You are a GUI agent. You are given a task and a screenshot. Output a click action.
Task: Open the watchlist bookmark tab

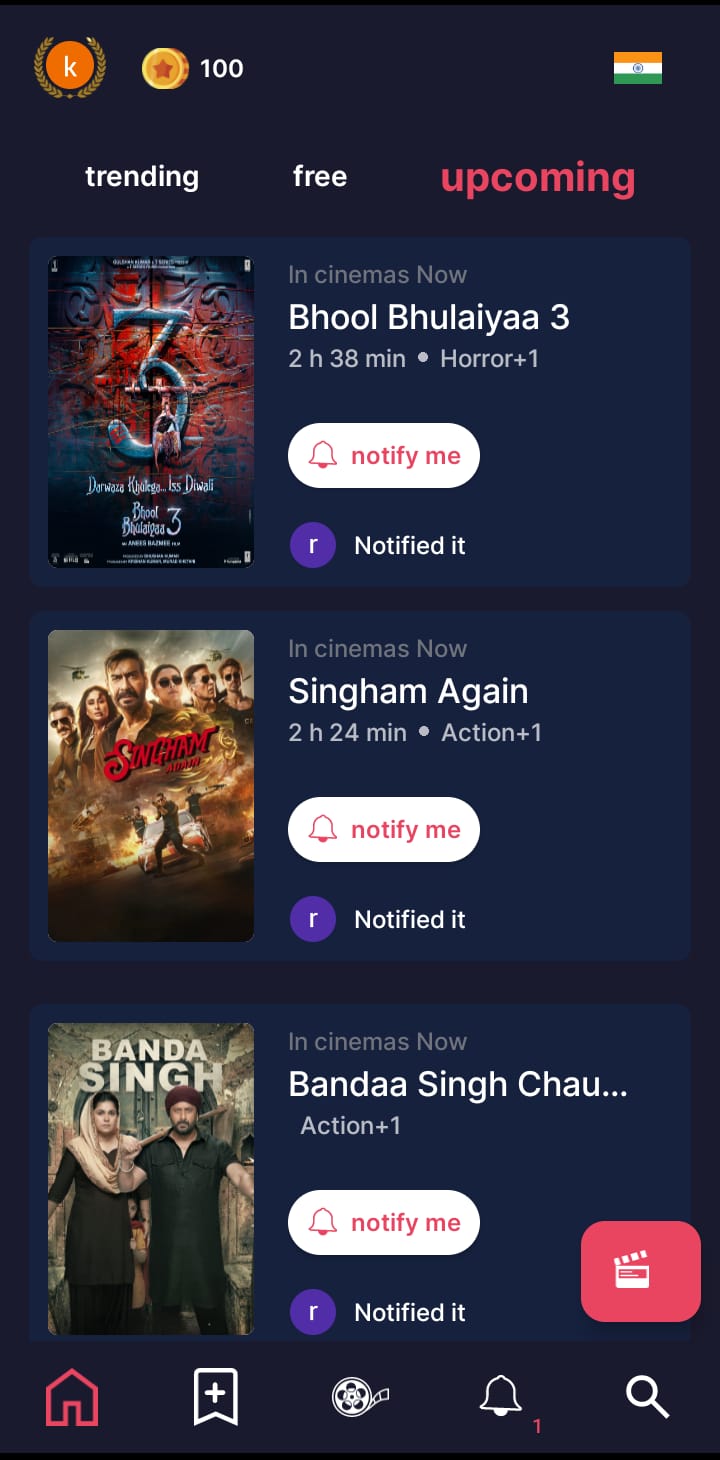point(215,1396)
